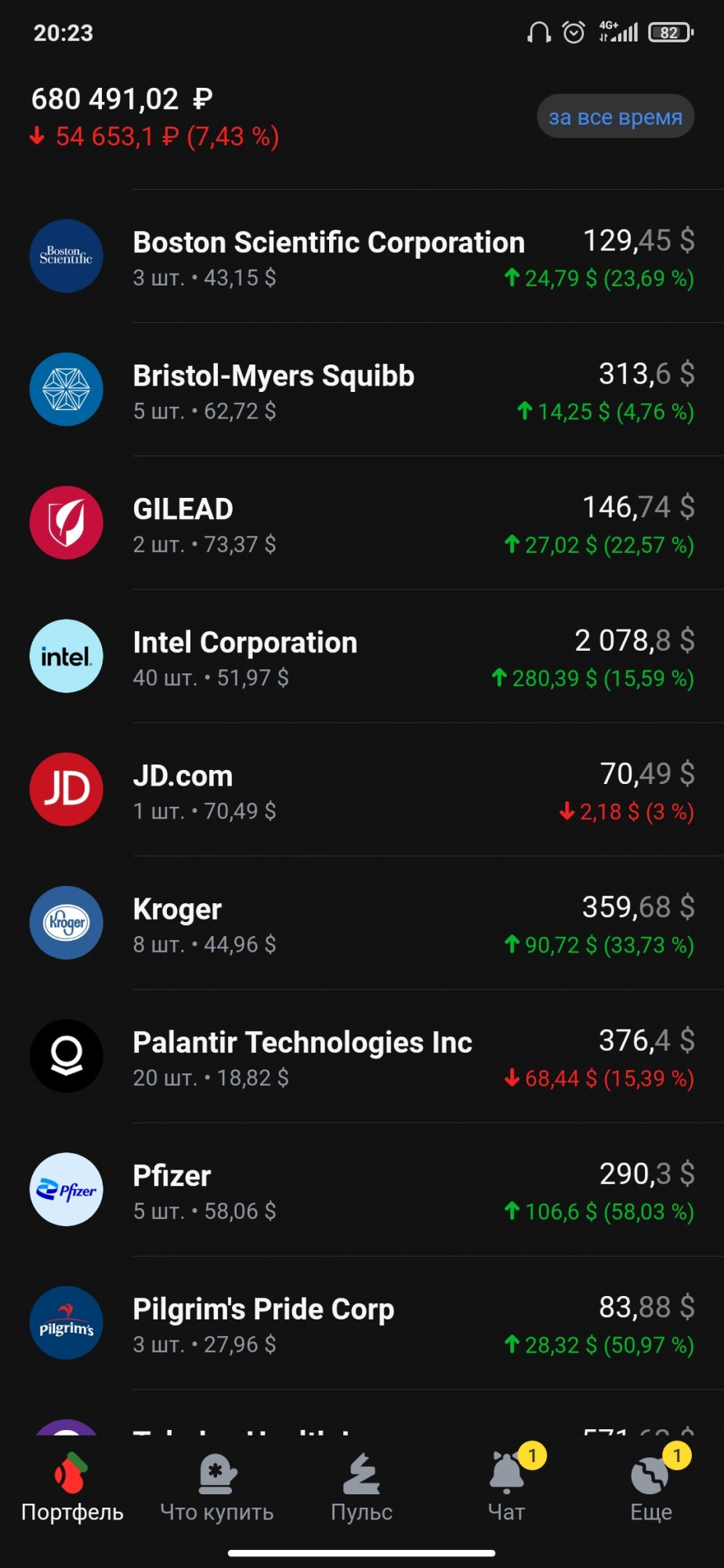Switch to the Пульс tab
This screenshot has width=724, height=1568.
coord(360,1486)
